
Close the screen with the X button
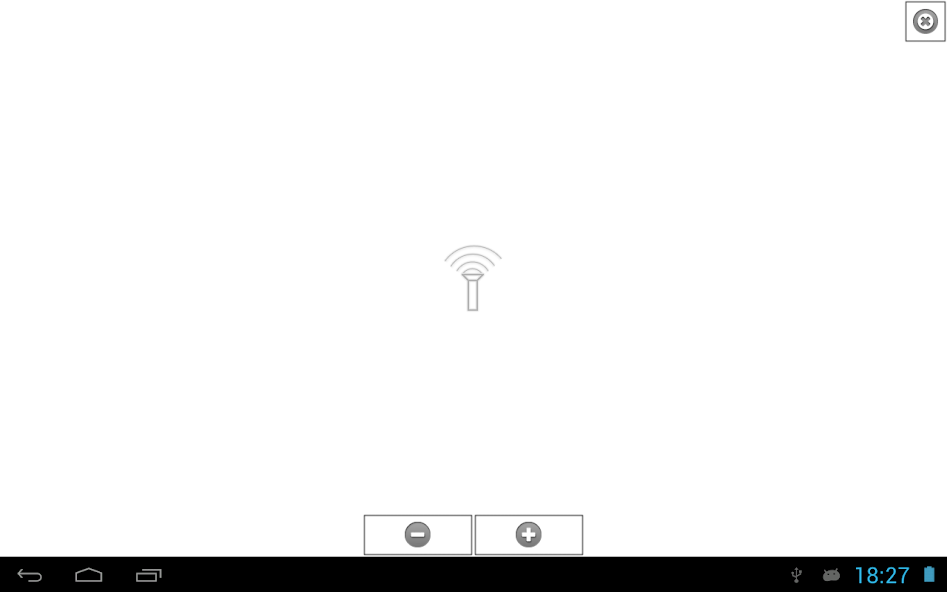tap(925, 21)
